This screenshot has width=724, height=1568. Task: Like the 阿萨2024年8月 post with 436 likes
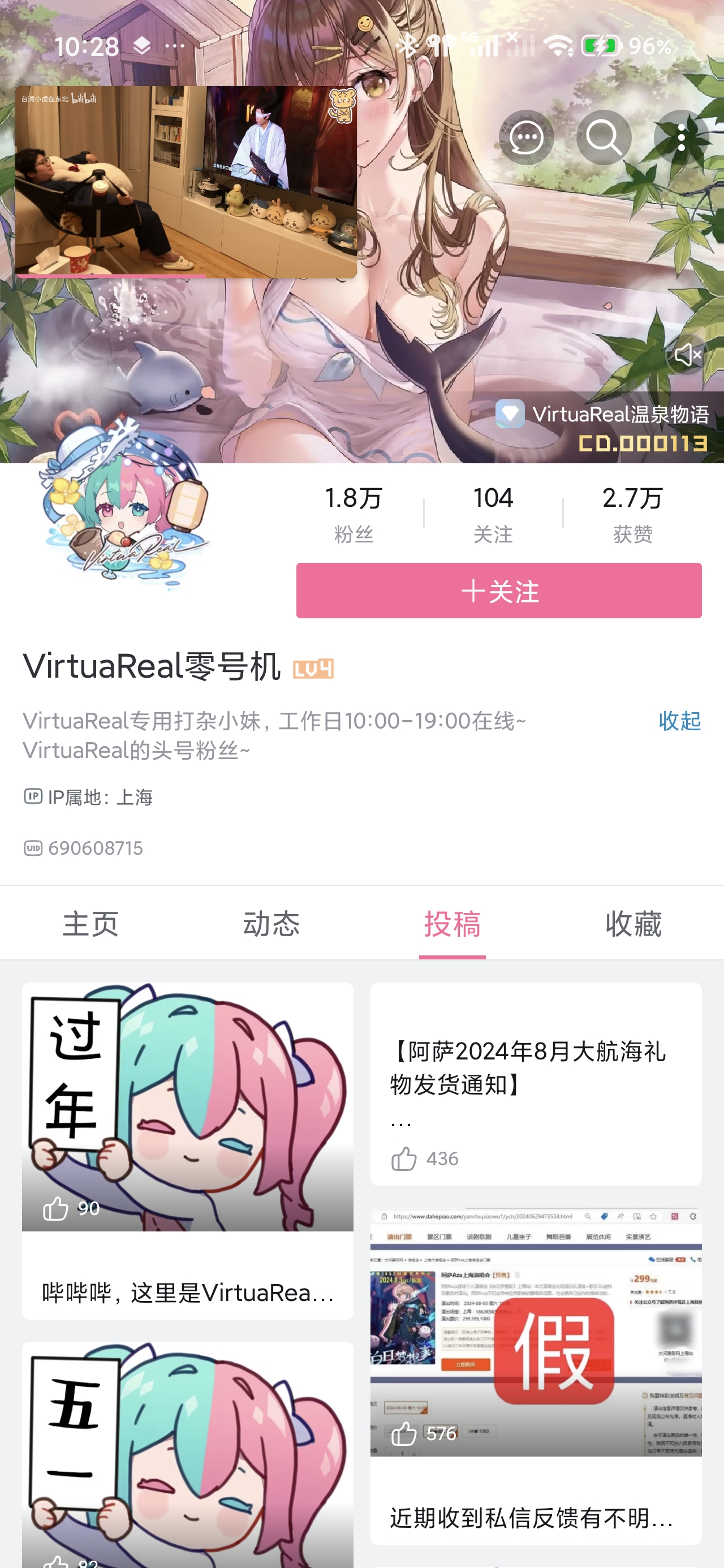tap(404, 1158)
